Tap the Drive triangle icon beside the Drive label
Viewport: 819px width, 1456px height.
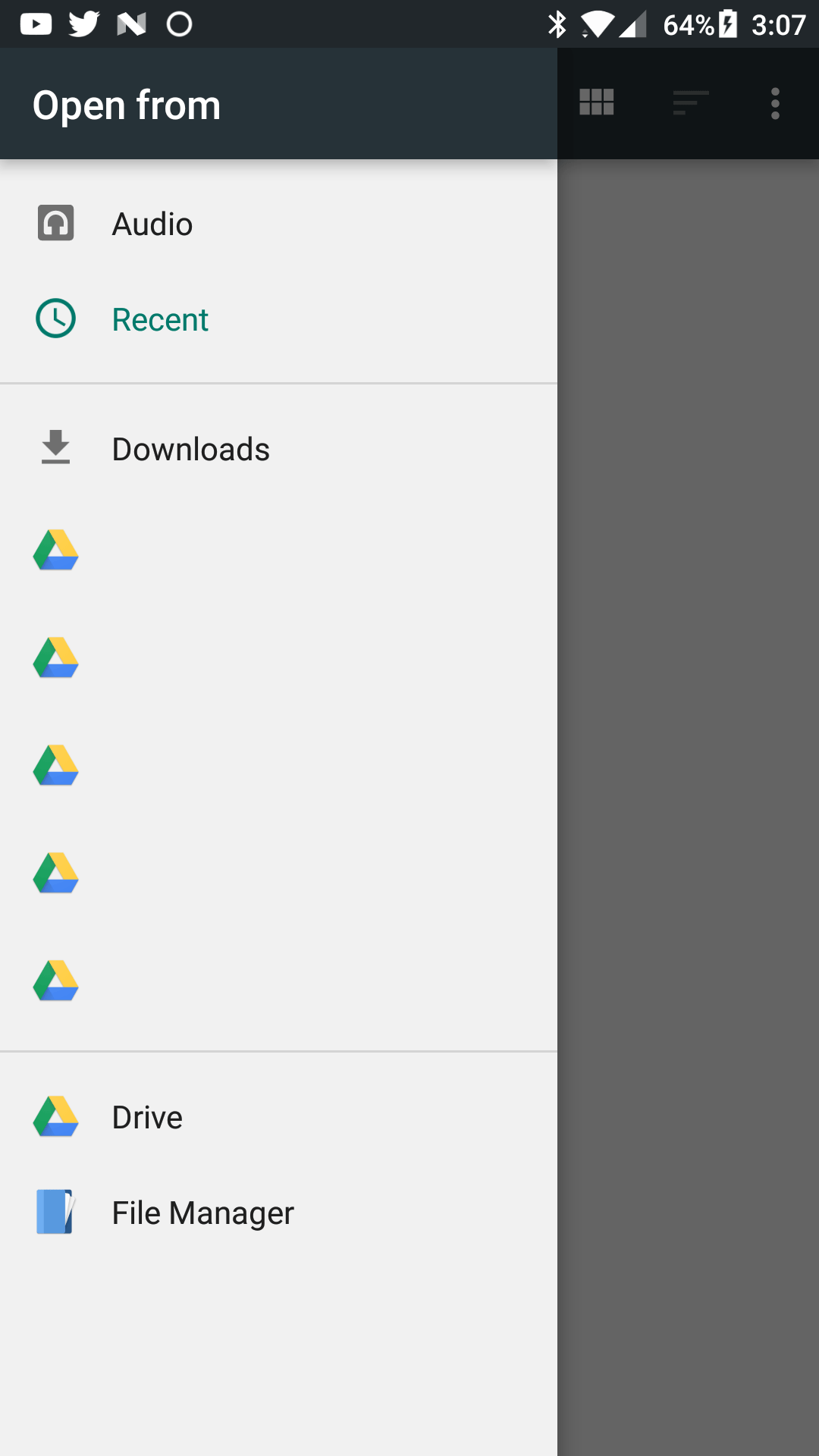55,1116
